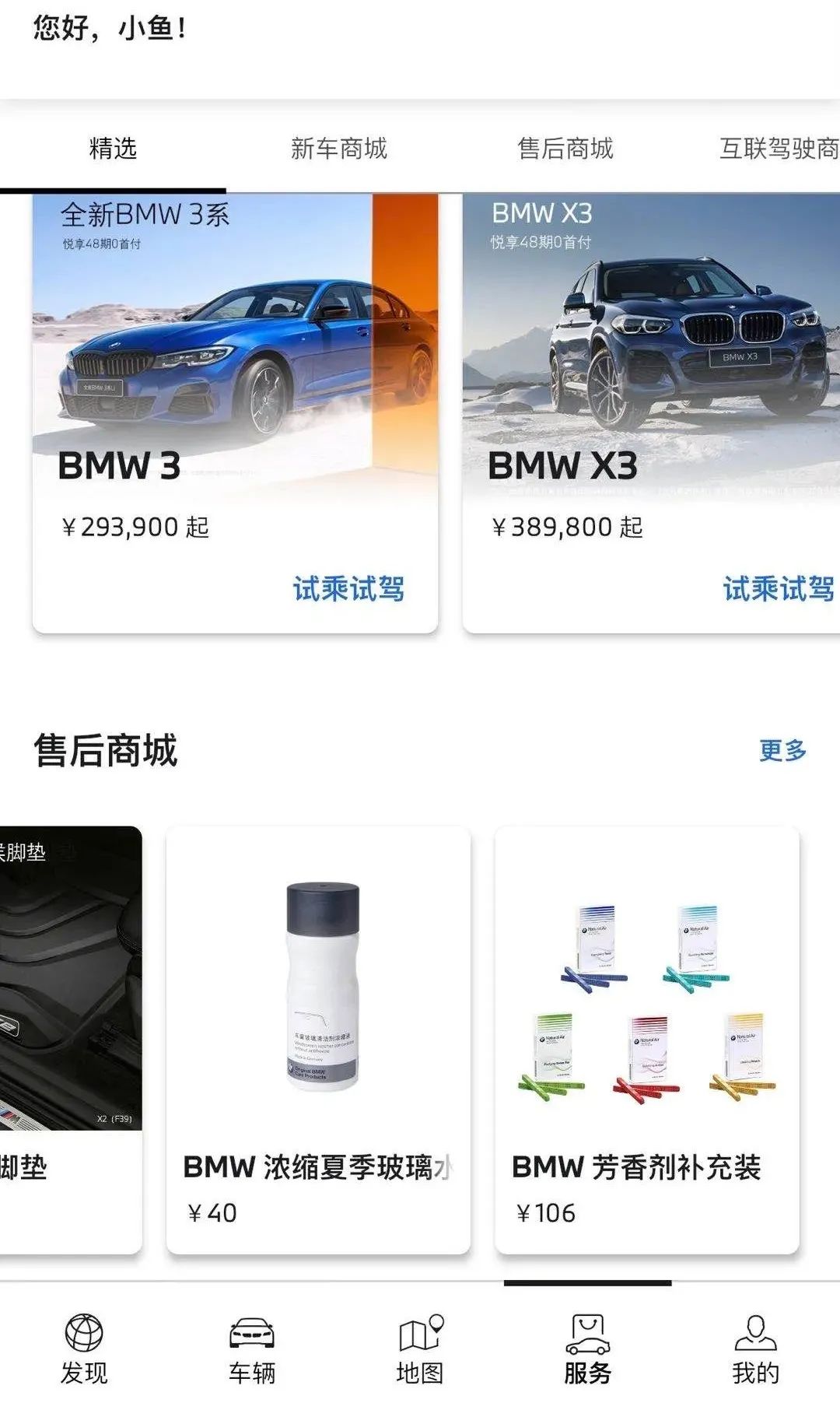Tap the 服务 shopping bag icon
Screen dimensions: 840x1410
pos(587,1328)
